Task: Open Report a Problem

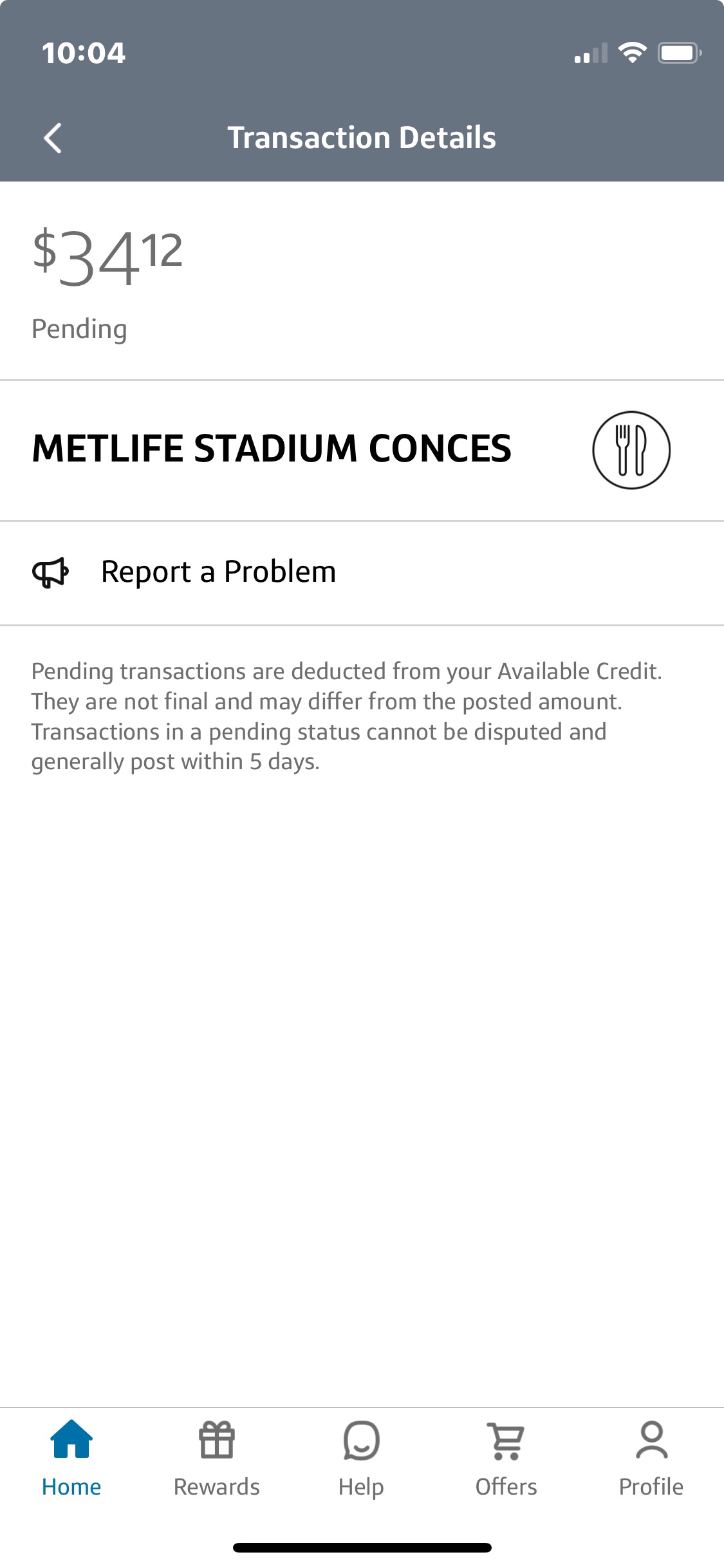Action: click(x=219, y=572)
